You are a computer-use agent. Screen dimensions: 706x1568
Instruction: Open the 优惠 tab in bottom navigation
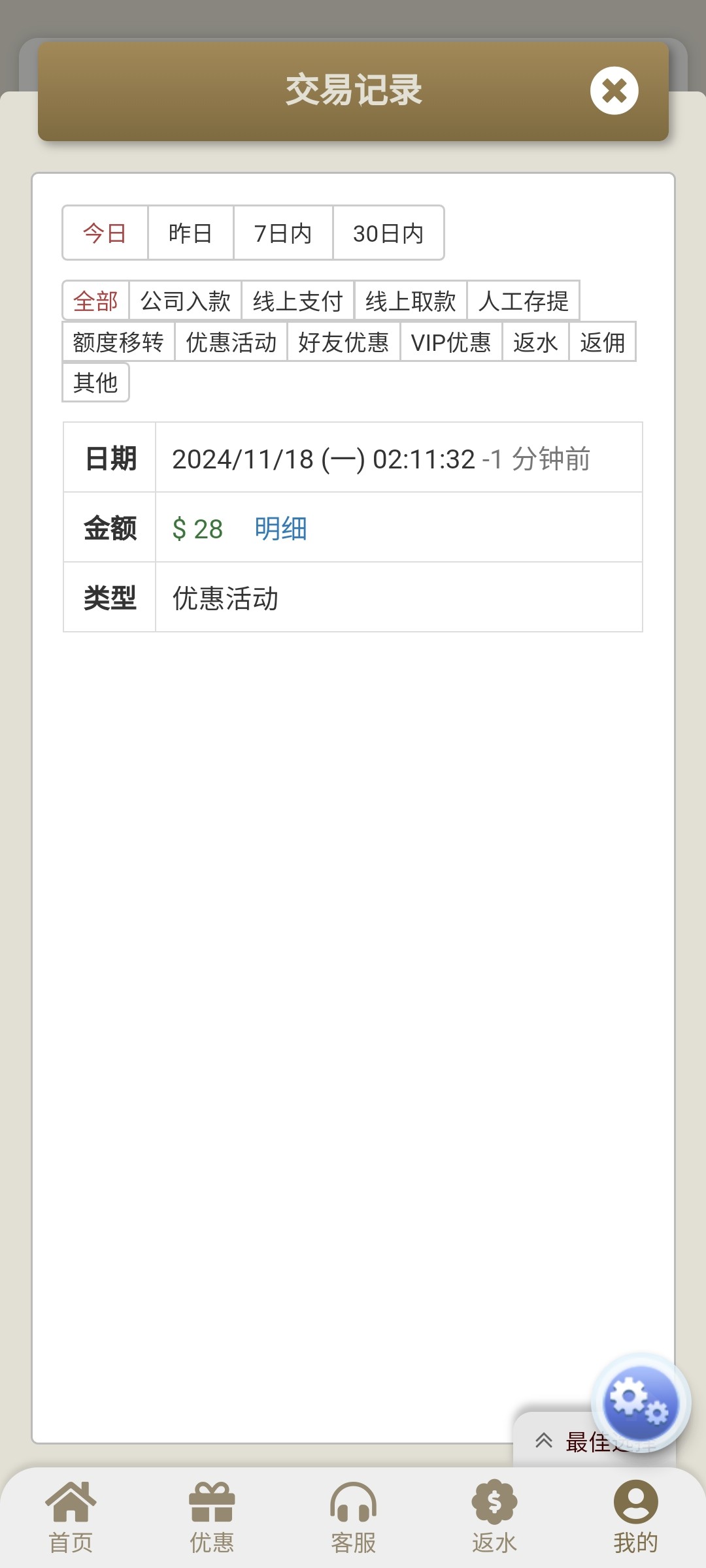[212, 1518]
